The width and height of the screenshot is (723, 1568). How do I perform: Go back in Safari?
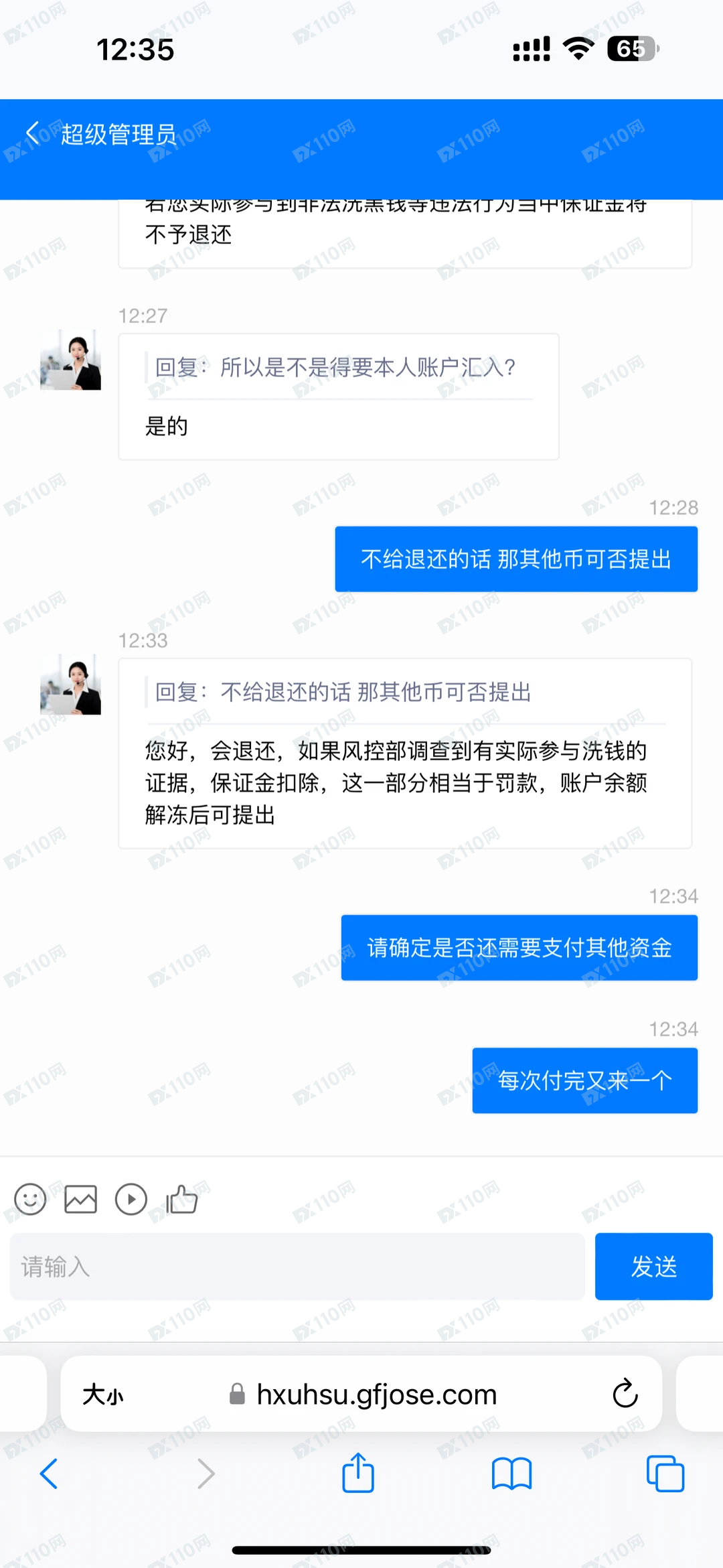coord(50,1474)
